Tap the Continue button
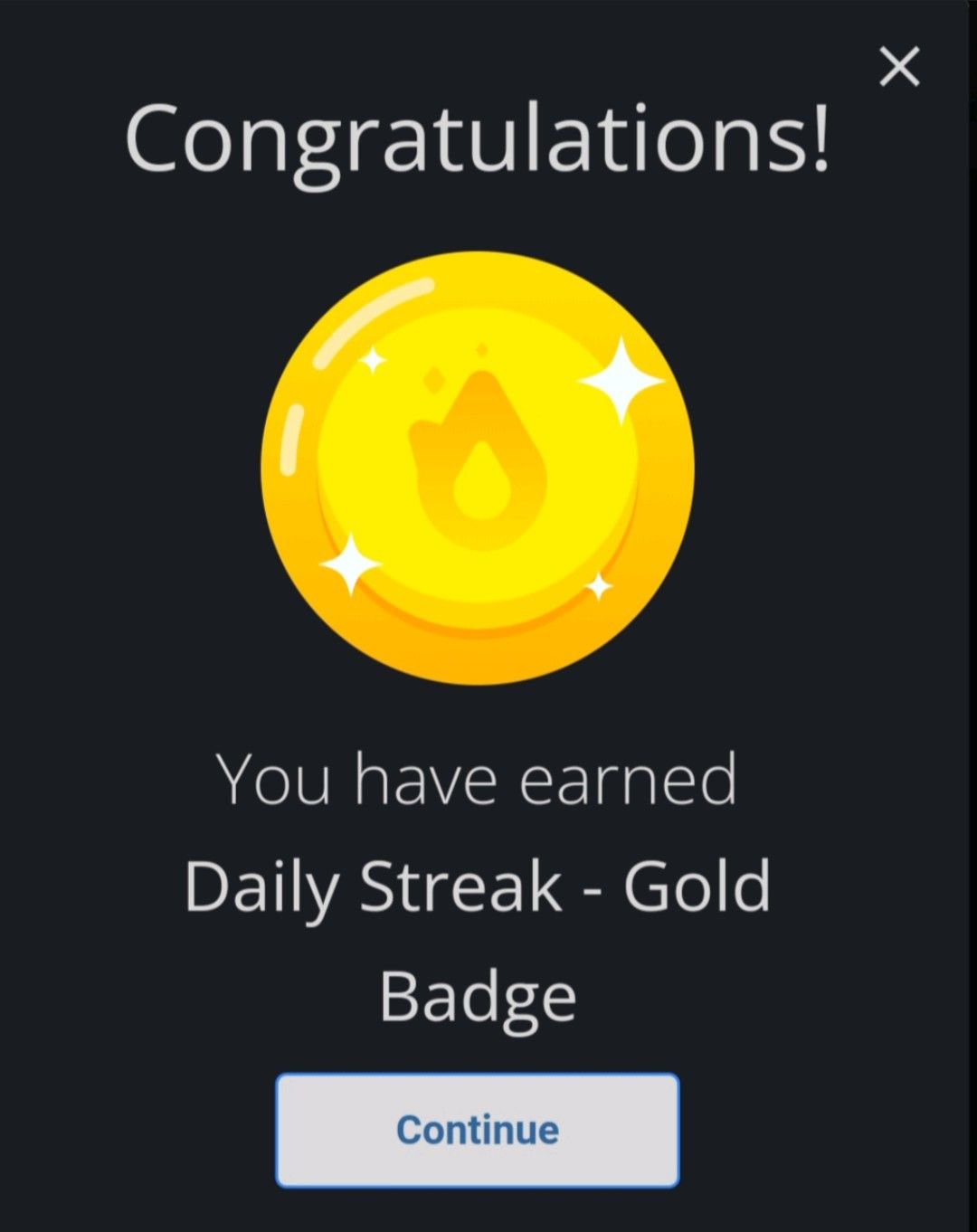Viewport: 977px width, 1232px height. pyautogui.click(x=477, y=1130)
